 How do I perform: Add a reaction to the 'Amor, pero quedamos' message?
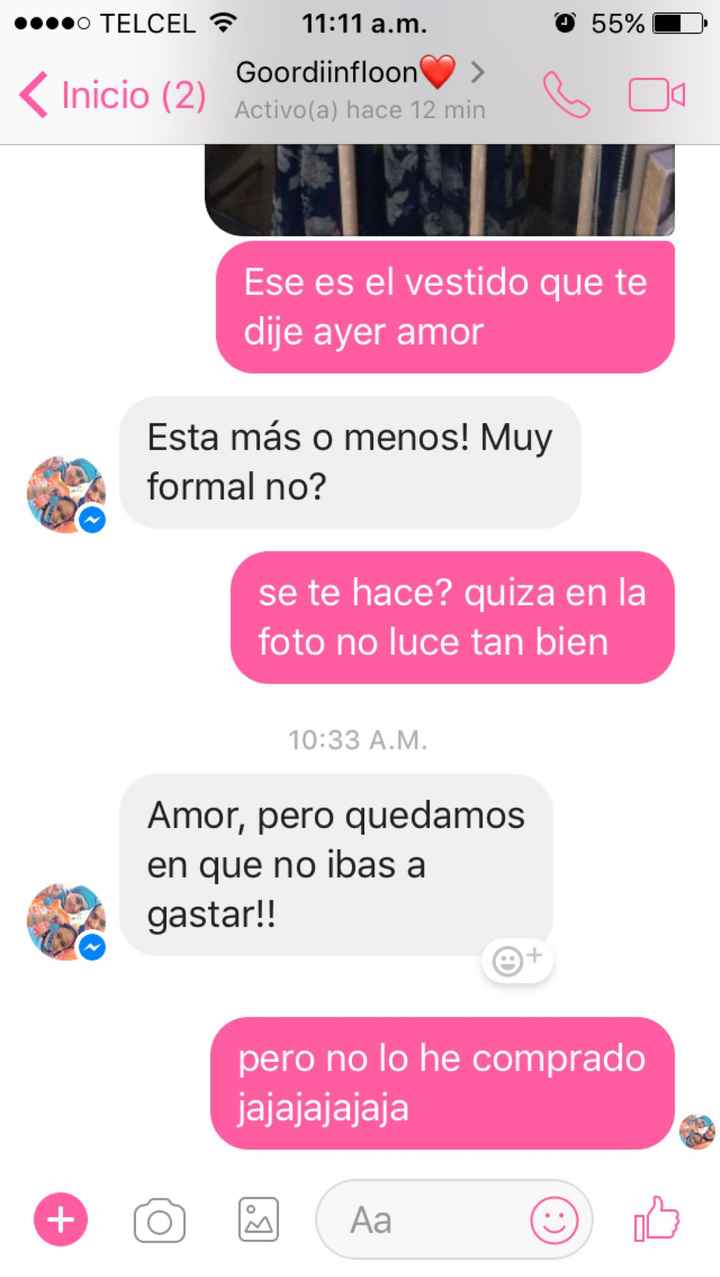coord(516,959)
